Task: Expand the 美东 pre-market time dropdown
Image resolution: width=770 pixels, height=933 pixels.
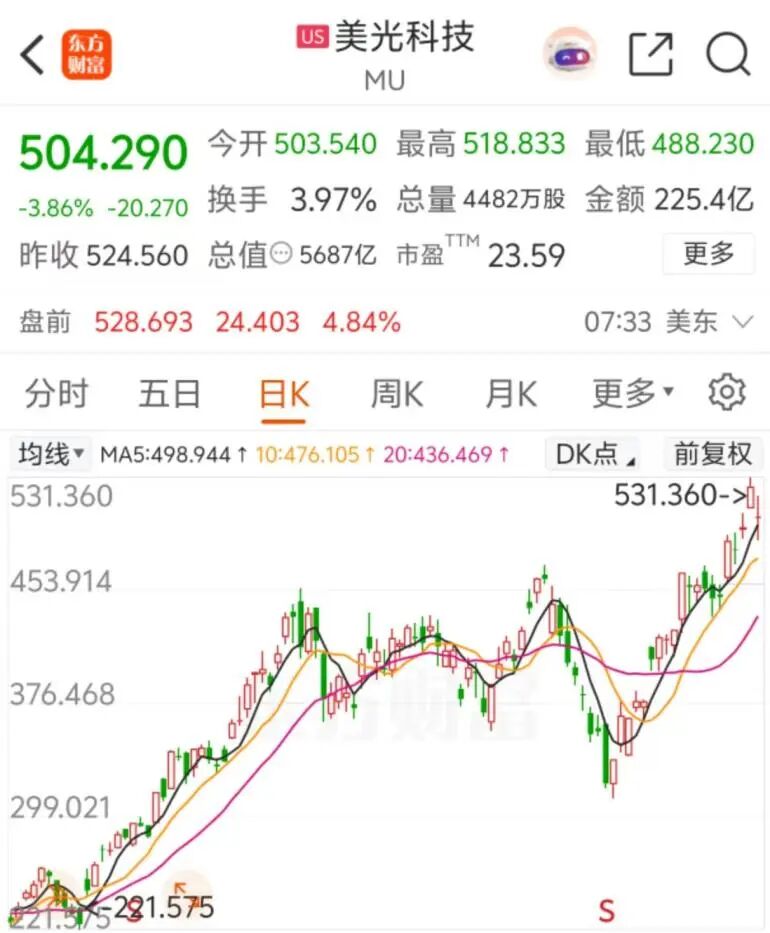Action: tap(742, 322)
